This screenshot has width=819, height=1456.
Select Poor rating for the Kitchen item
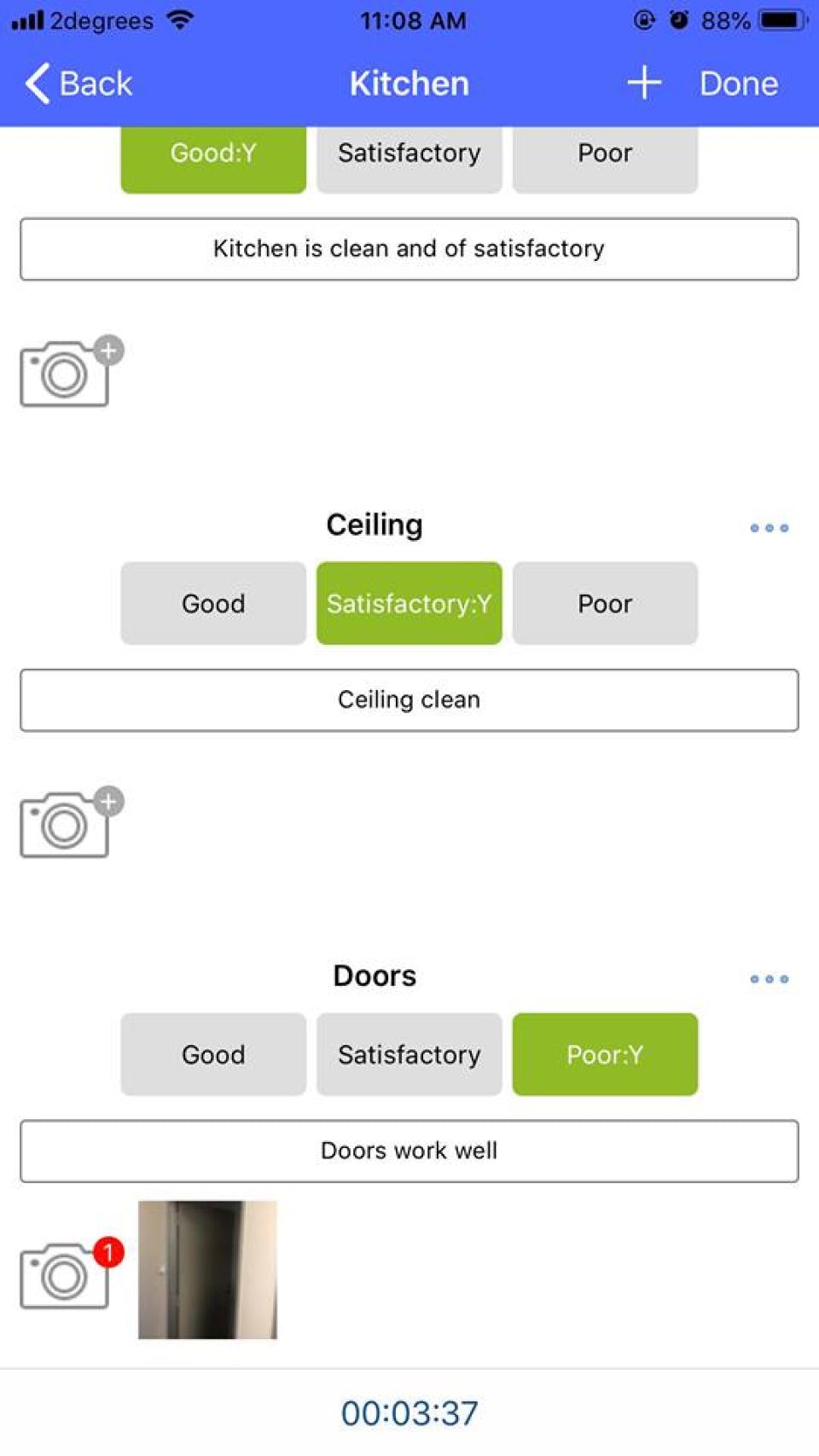coord(605,154)
